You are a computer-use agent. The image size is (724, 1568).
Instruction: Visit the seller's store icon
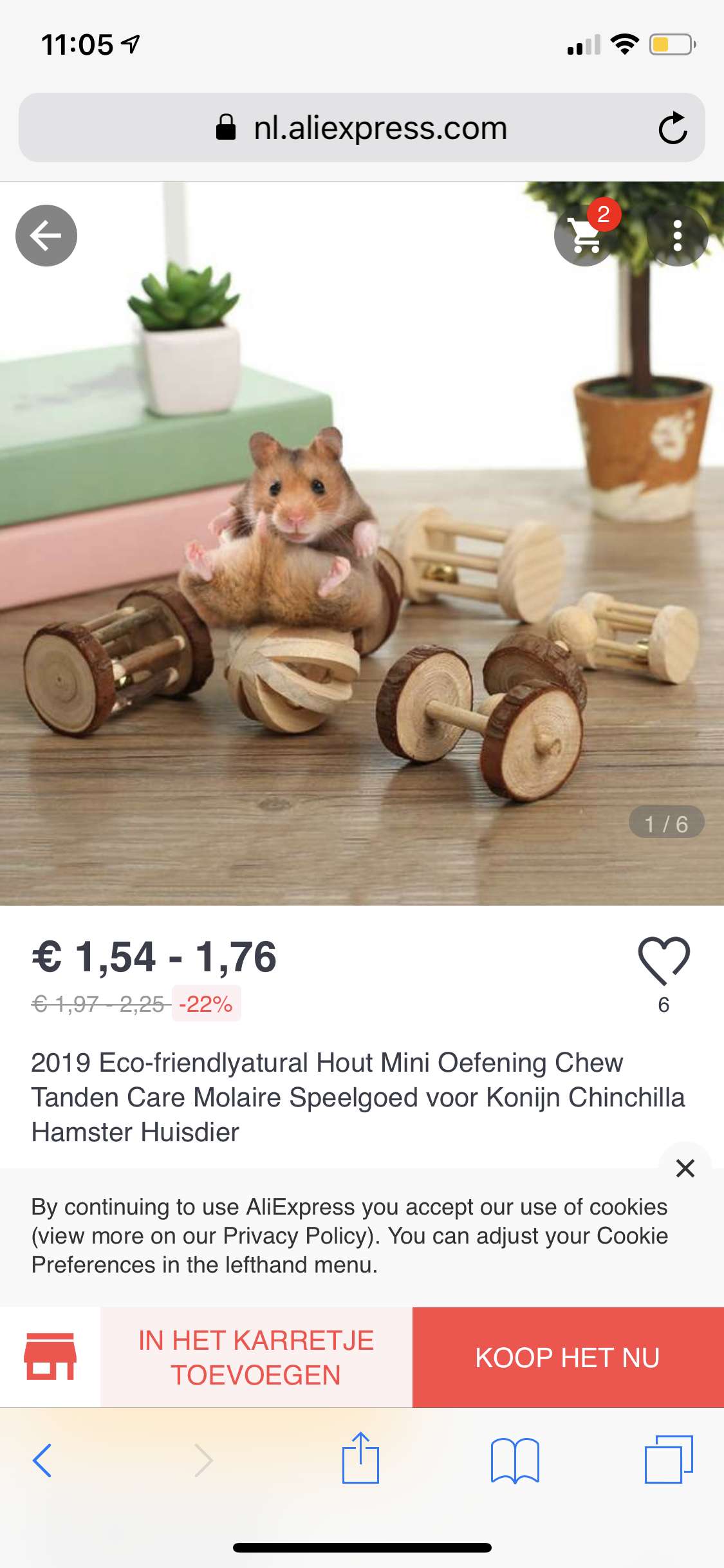click(x=50, y=1356)
